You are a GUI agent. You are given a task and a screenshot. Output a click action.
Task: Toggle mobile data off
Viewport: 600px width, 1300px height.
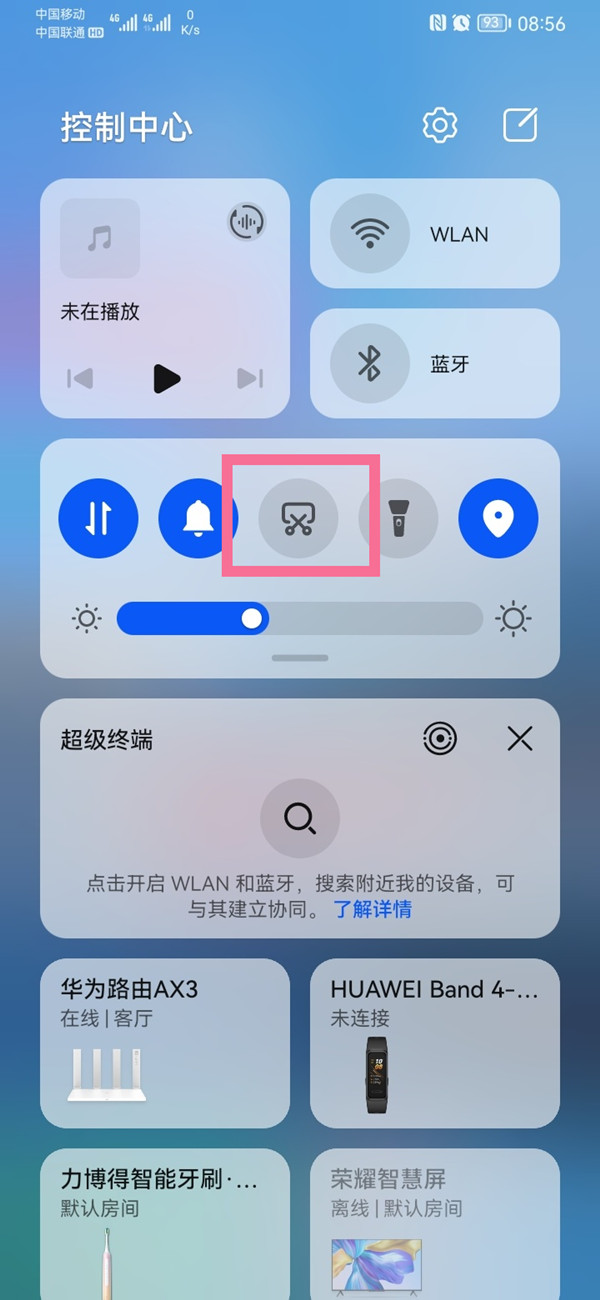tap(98, 519)
